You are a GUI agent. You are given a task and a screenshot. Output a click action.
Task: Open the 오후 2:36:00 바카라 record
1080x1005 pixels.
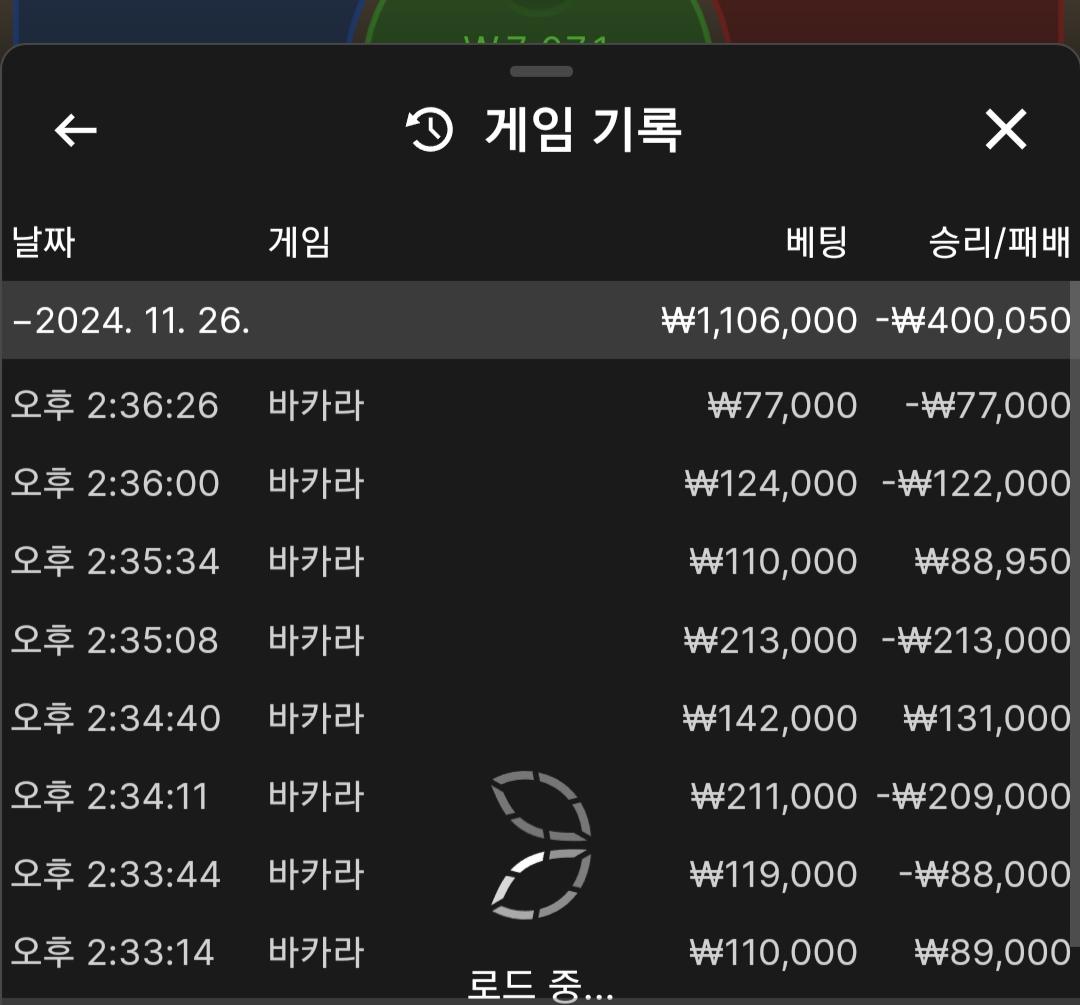(x=540, y=483)
